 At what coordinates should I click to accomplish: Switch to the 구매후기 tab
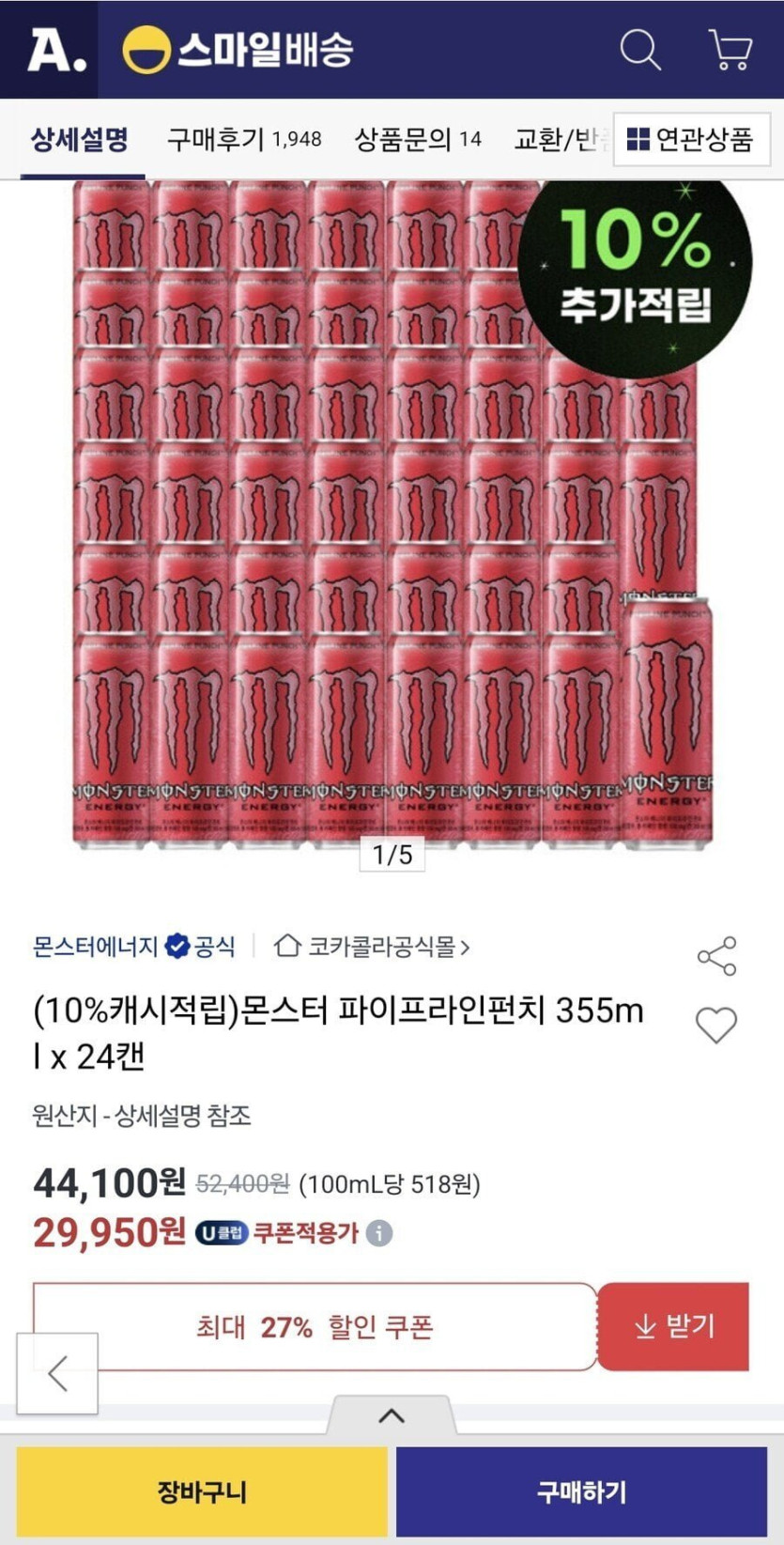[x=242, y=139]
